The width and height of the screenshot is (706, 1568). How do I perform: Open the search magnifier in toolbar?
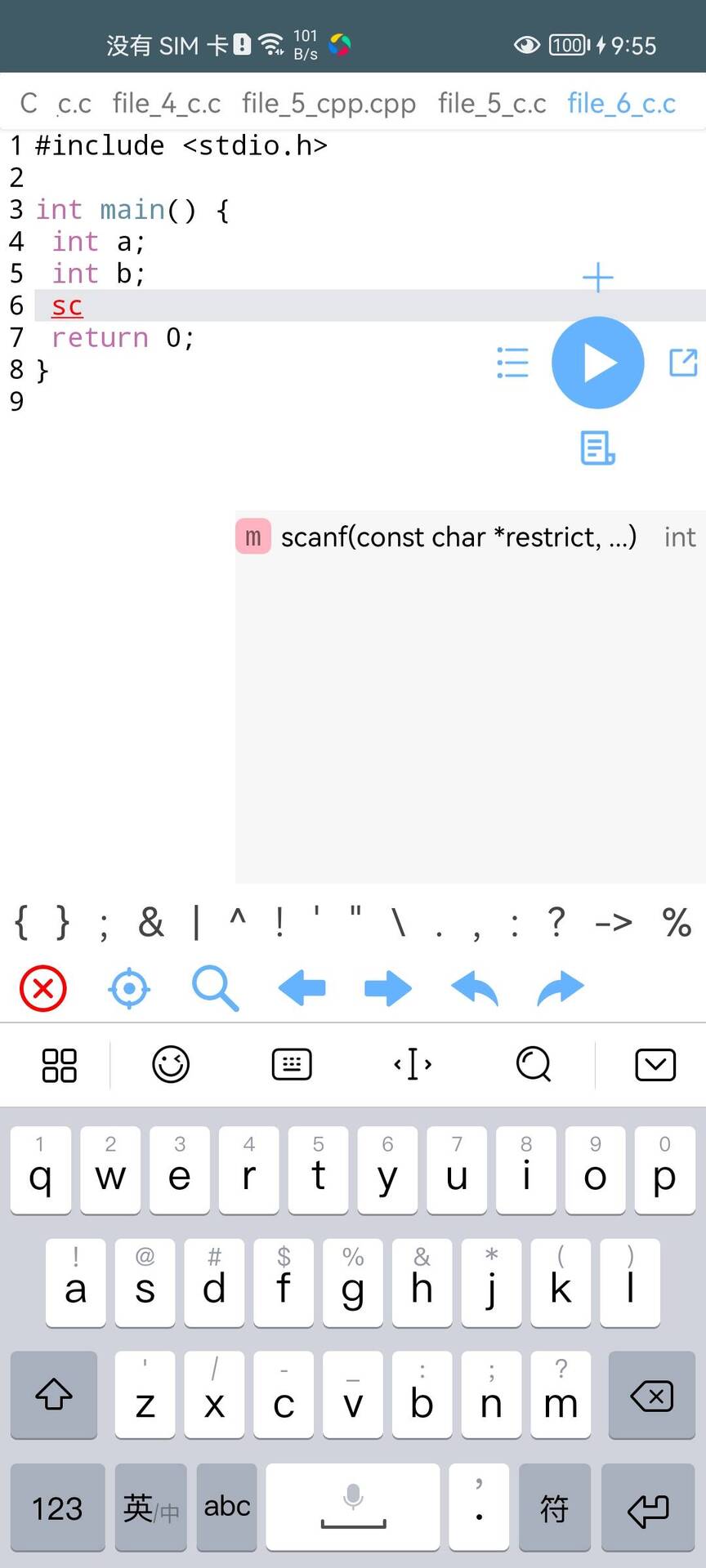(x=215, y=988)
